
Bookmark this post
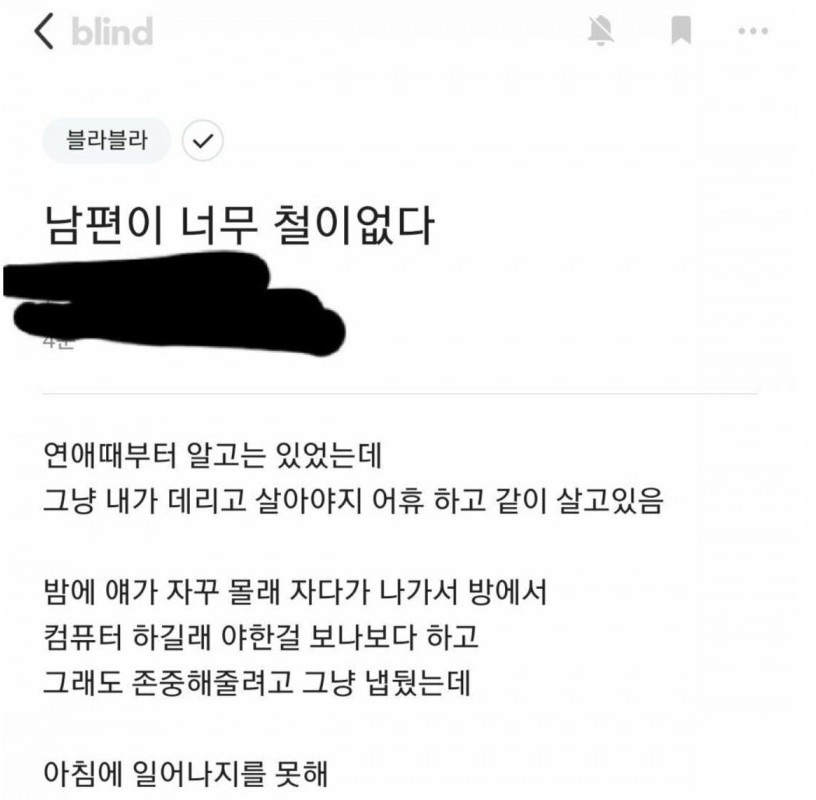tap(681, 32)
